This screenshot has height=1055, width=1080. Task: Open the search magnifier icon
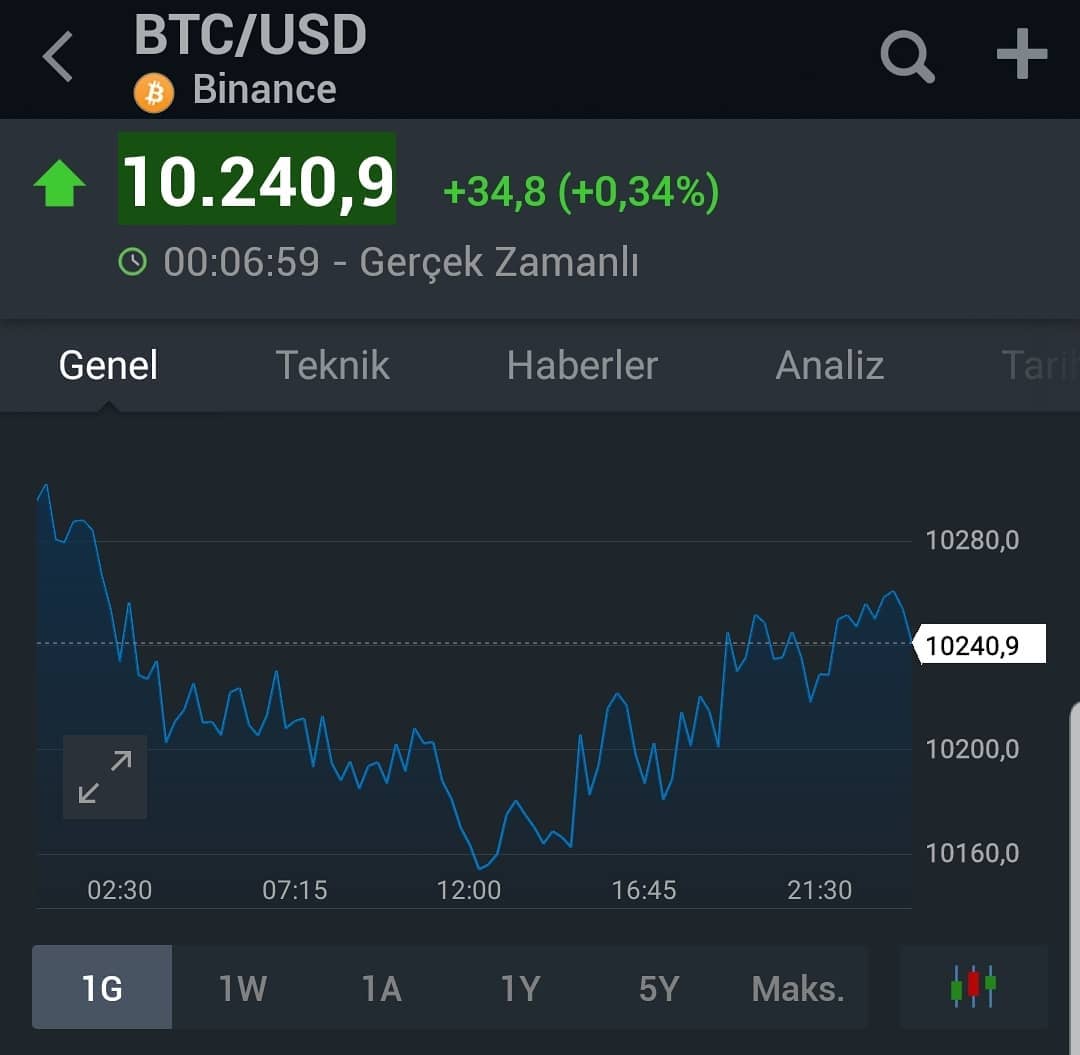907,56
